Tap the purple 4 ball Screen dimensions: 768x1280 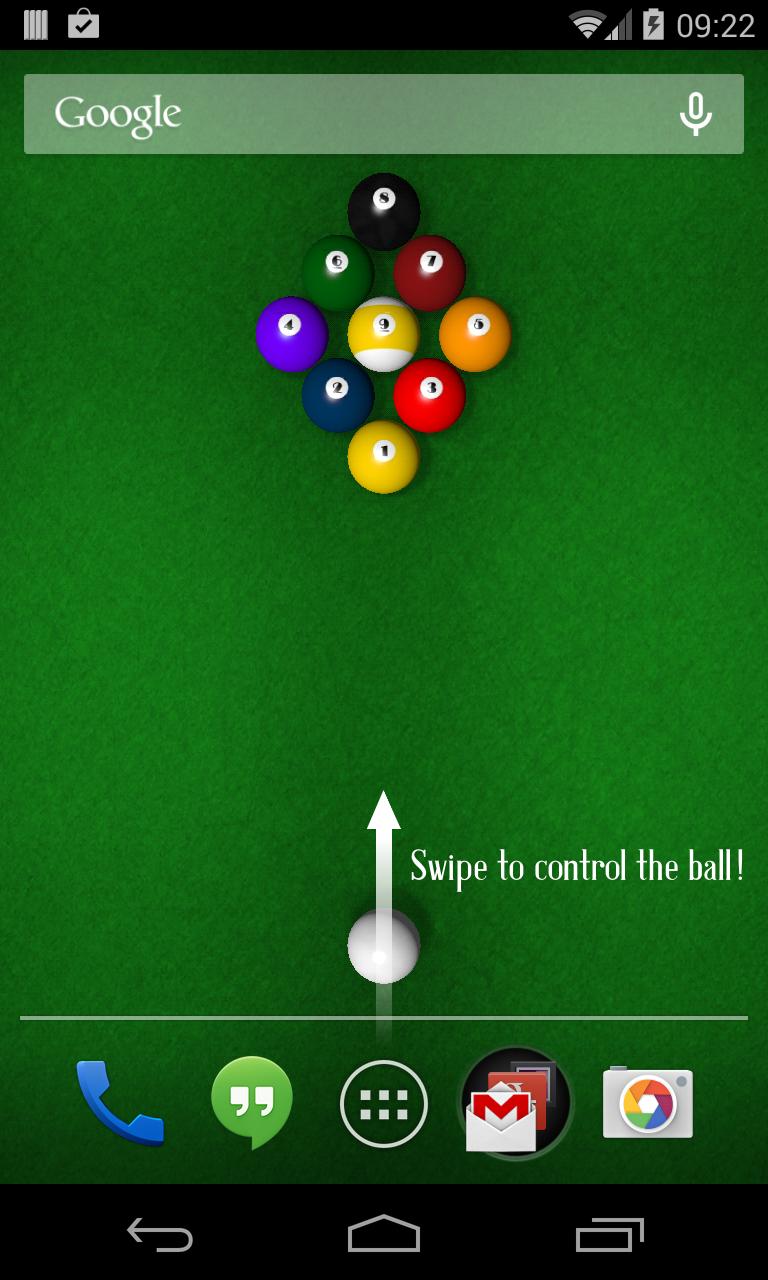click(x=290, y=332)
